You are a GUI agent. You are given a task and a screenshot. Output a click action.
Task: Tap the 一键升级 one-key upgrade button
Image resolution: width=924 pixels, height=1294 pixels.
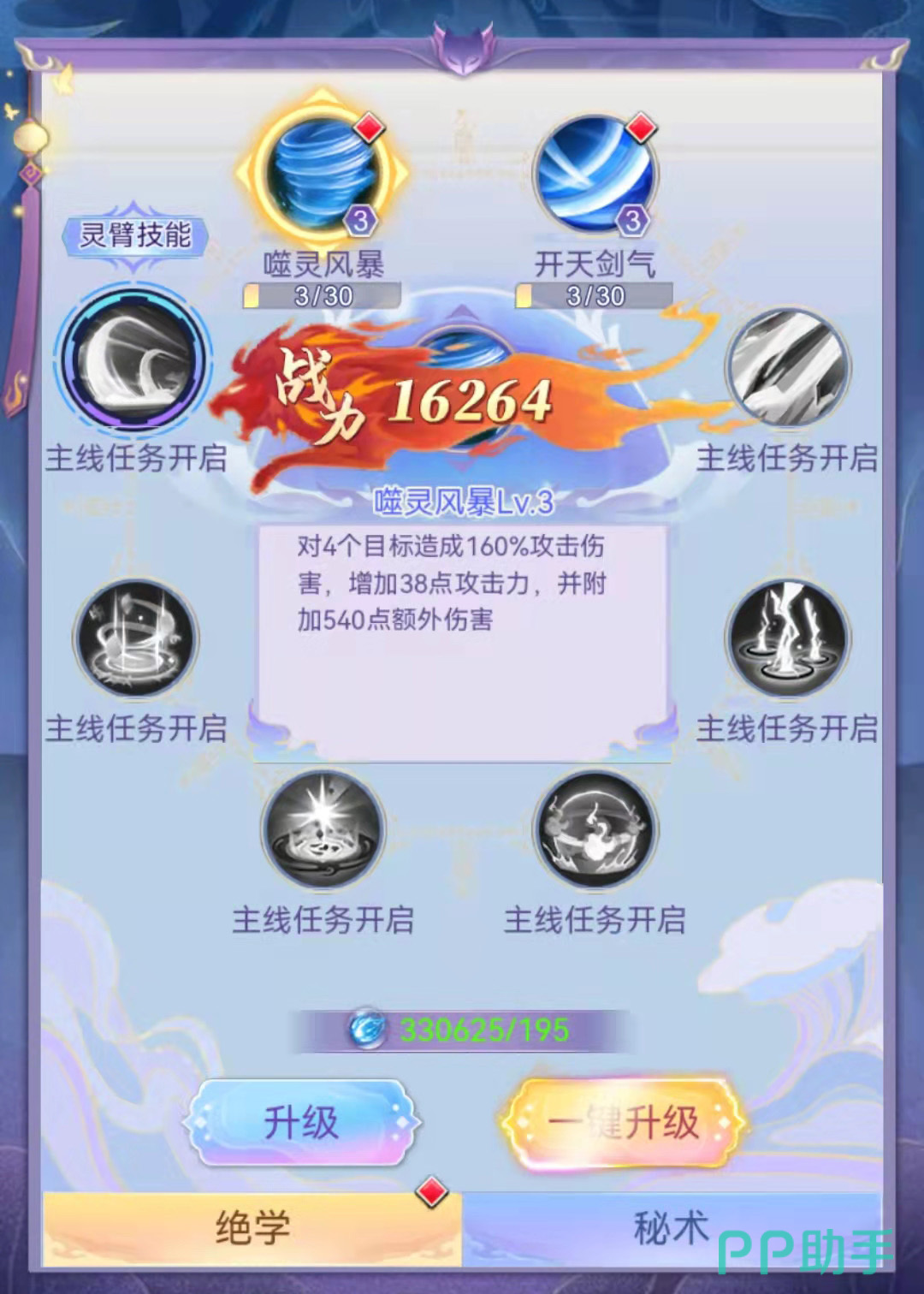pyautogui.click(x=623, y=1122)
